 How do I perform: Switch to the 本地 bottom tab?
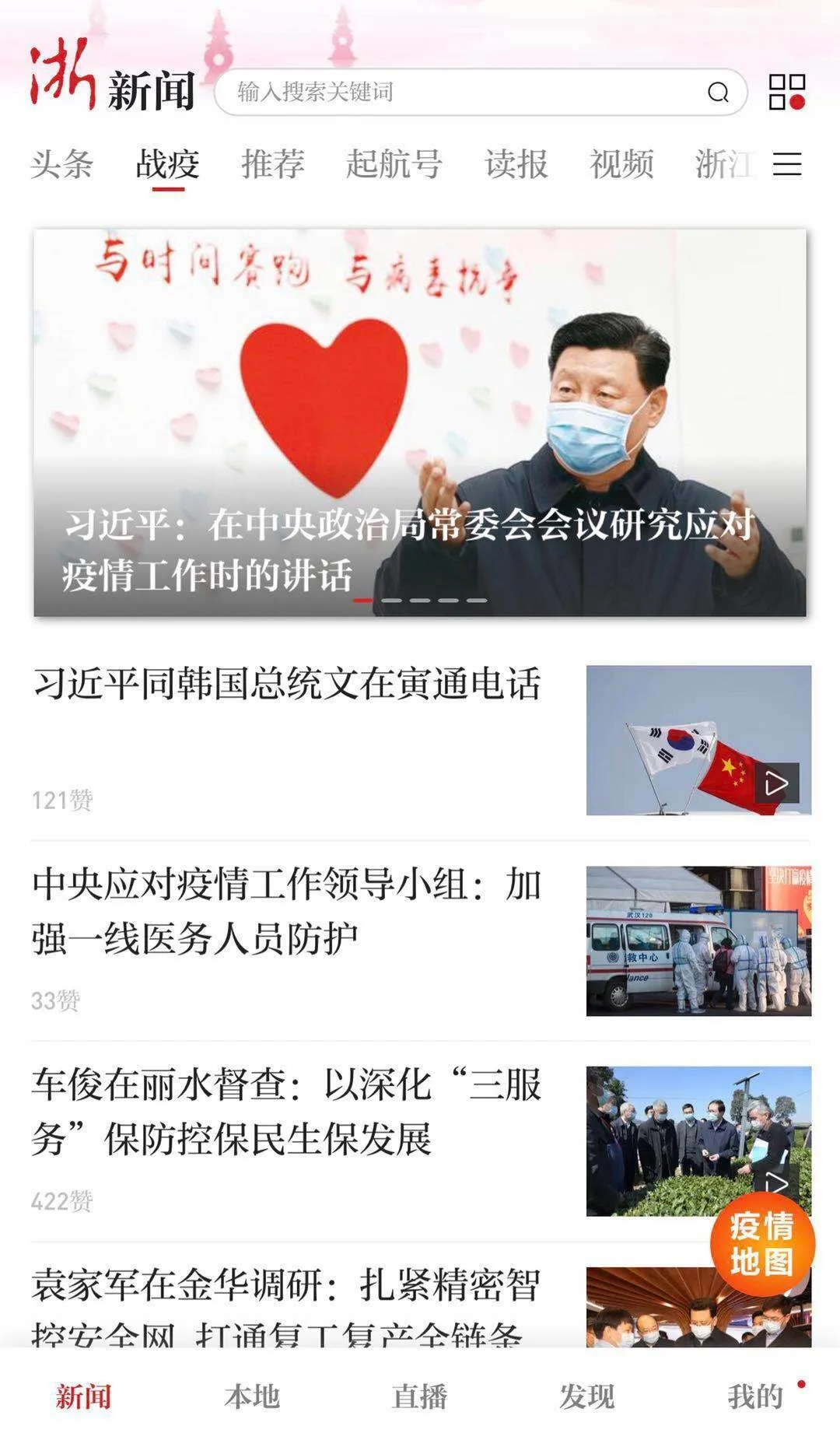click(x=252, y=1397)
